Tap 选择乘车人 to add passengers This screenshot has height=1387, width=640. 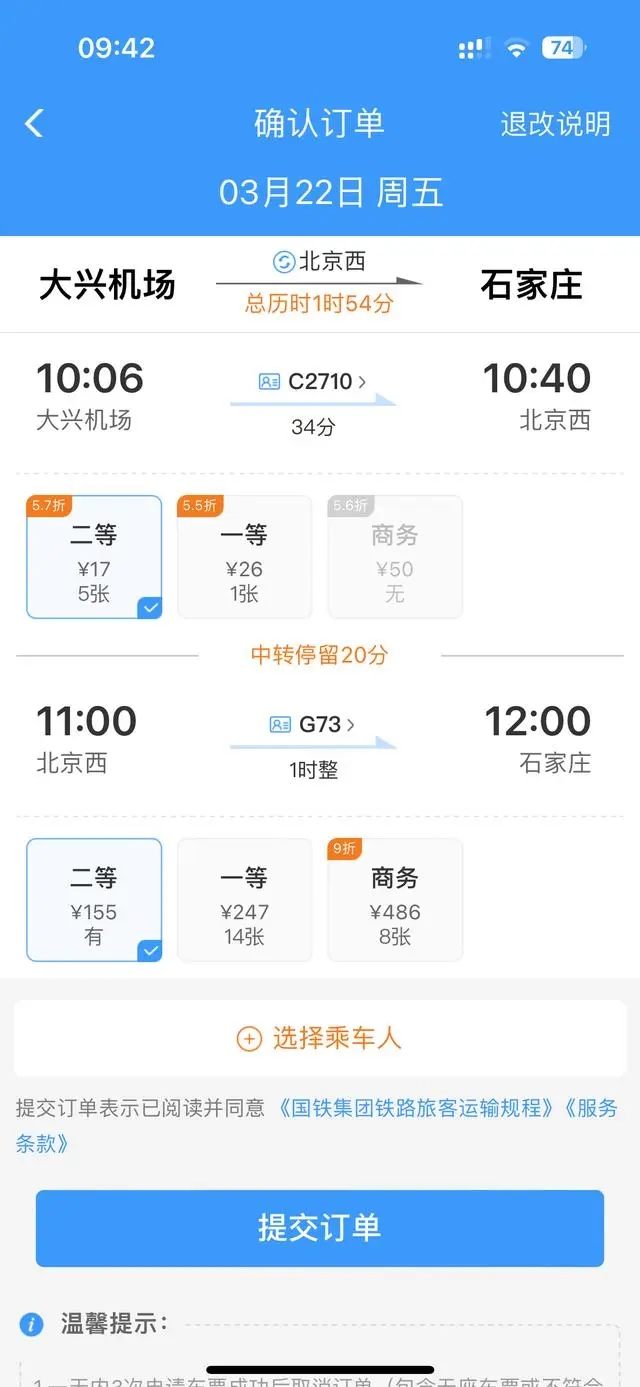pos(320,1038)
